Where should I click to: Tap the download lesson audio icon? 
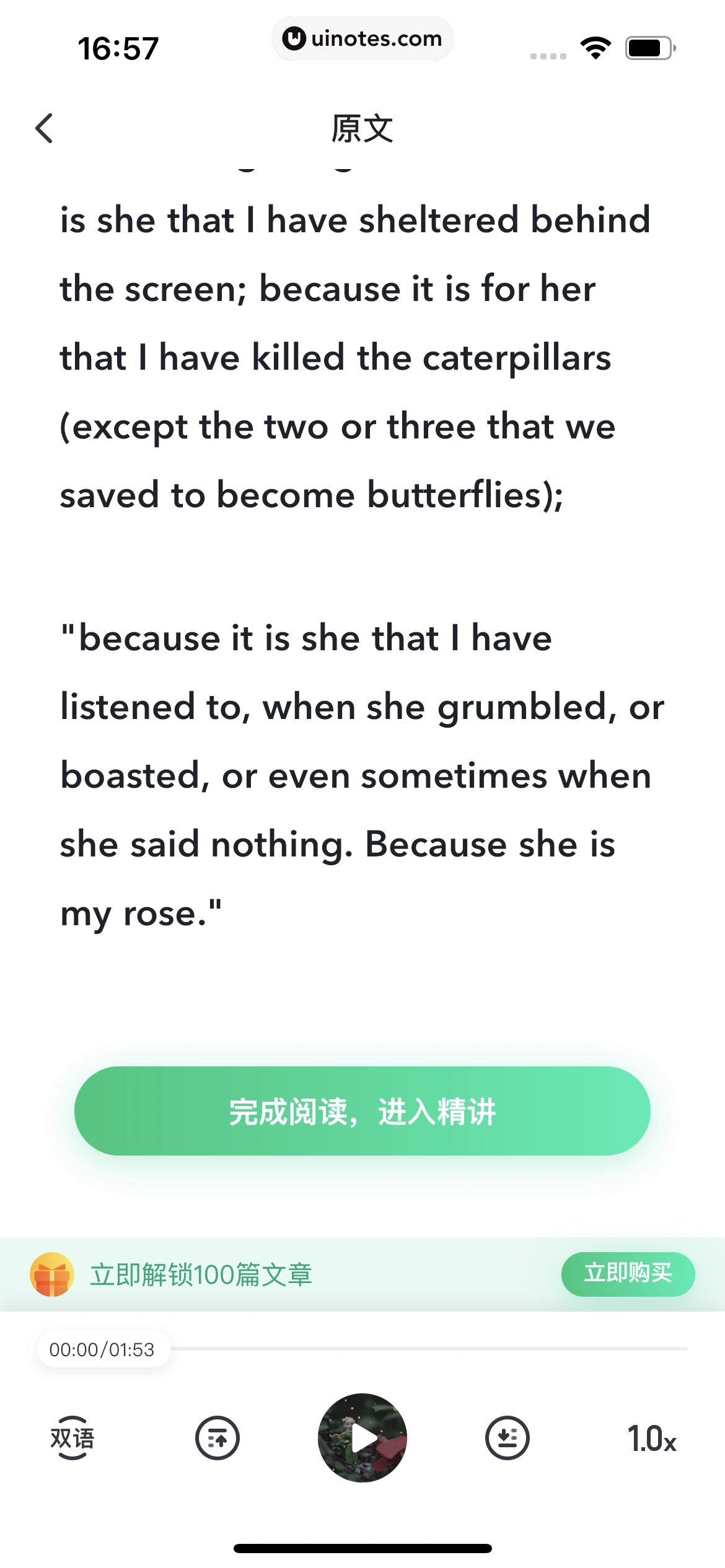click(x=508, y=1438)
